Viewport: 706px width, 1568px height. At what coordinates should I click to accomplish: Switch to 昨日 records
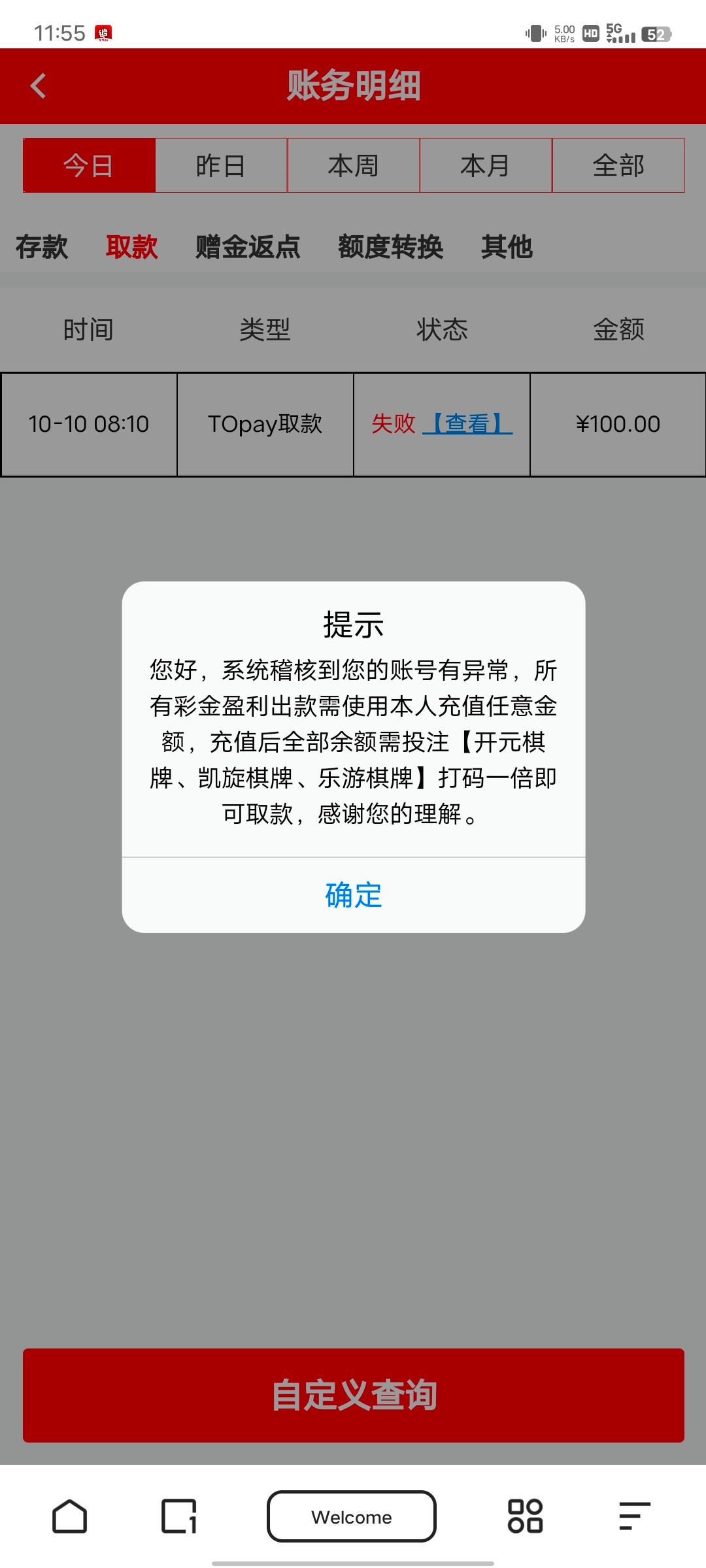(x=221, y=165)
